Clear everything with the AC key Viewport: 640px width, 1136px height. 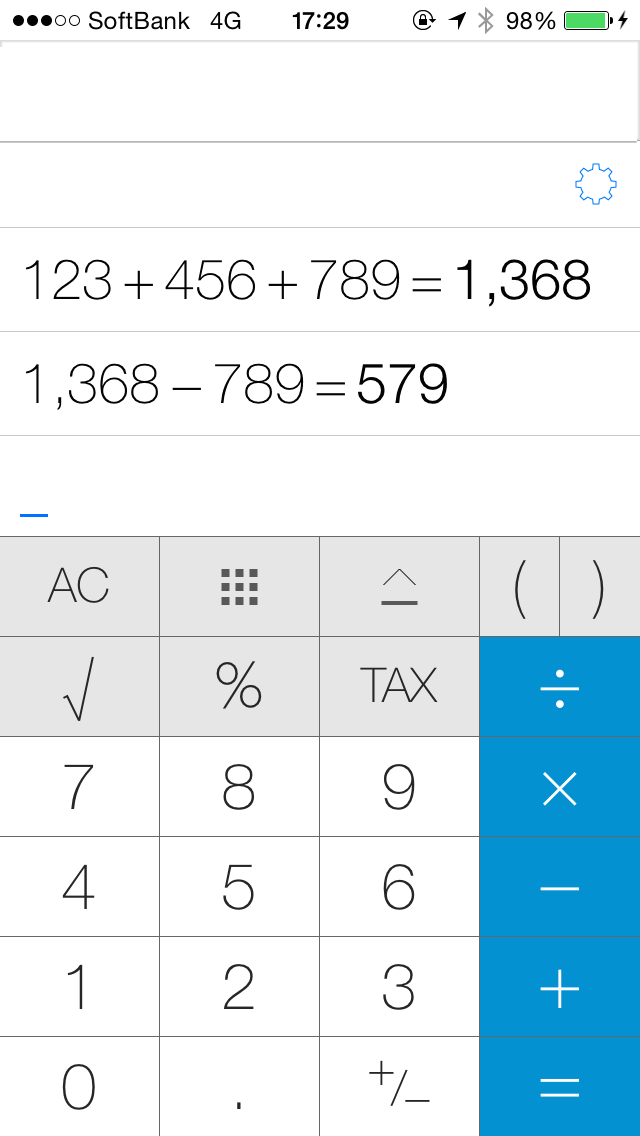[x=79, y=586]
